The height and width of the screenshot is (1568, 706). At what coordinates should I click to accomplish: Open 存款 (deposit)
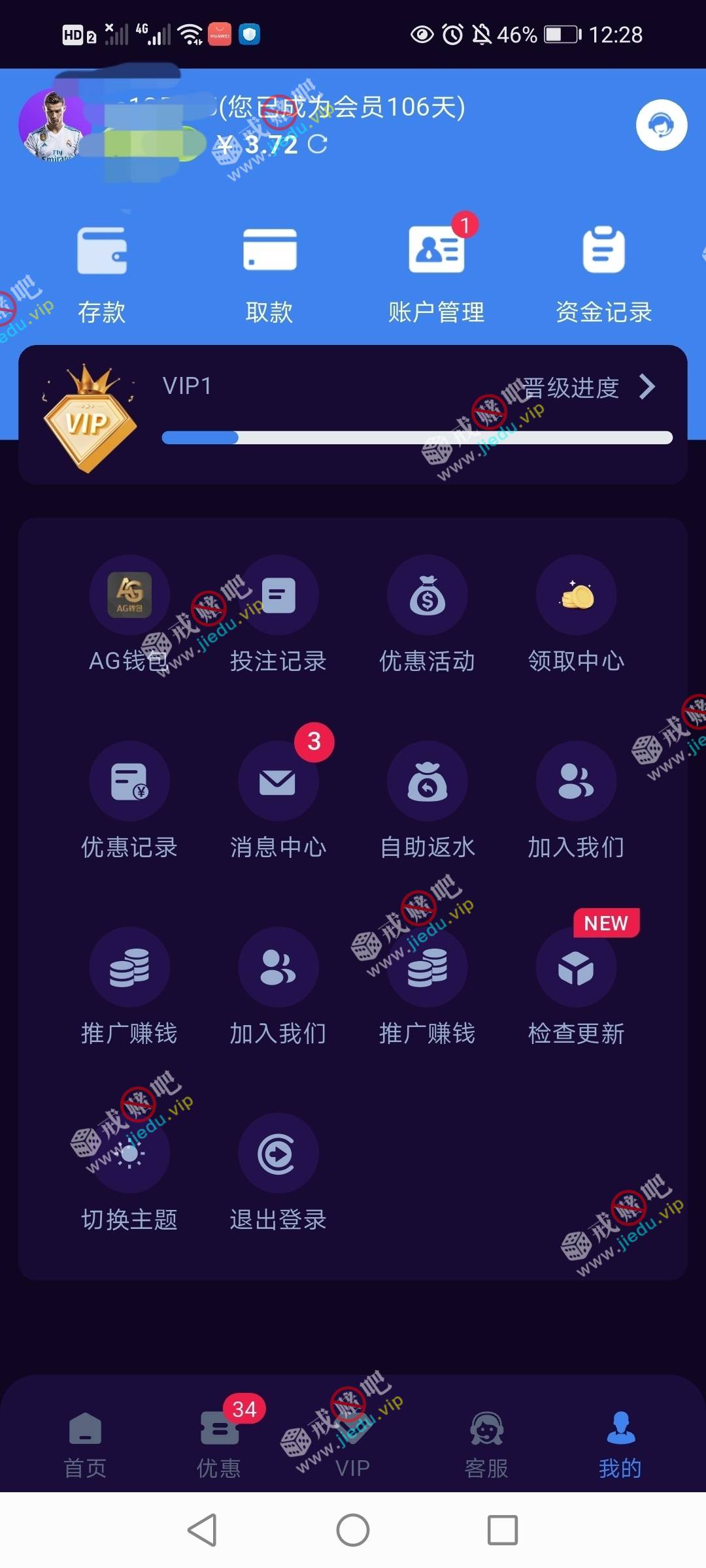pos(102,274)
